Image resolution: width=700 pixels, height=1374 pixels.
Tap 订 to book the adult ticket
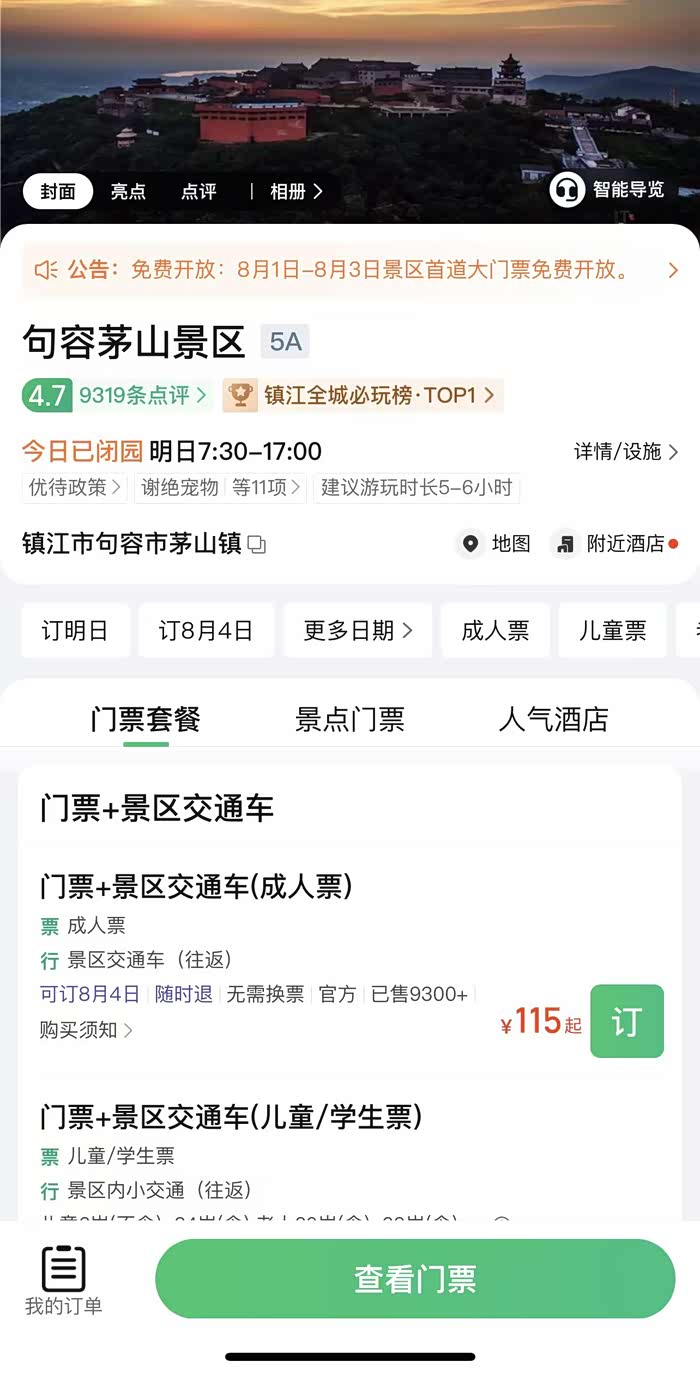click(627, 1021)
